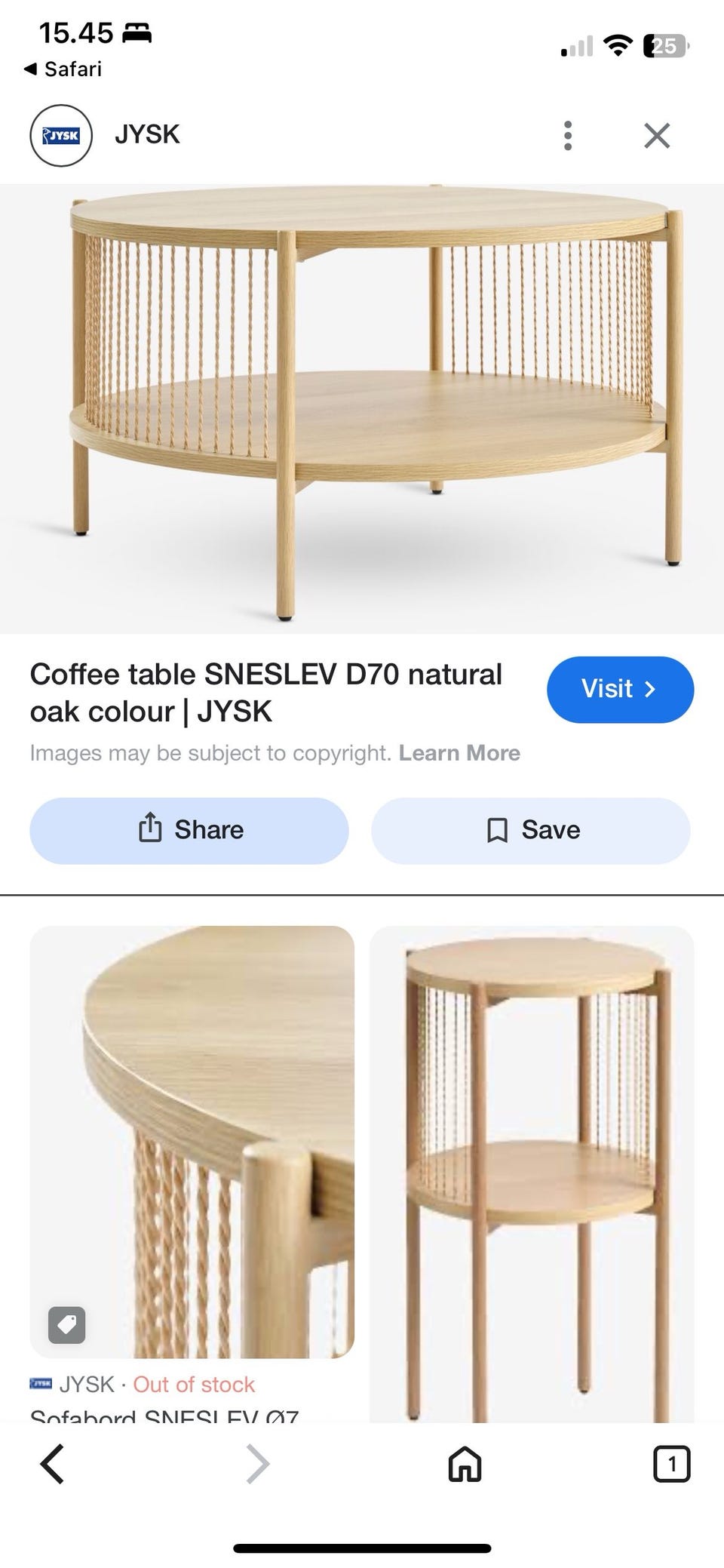Go to the browser home page
Viewport: 724px width, 1568px height.
coord(465,1465)
